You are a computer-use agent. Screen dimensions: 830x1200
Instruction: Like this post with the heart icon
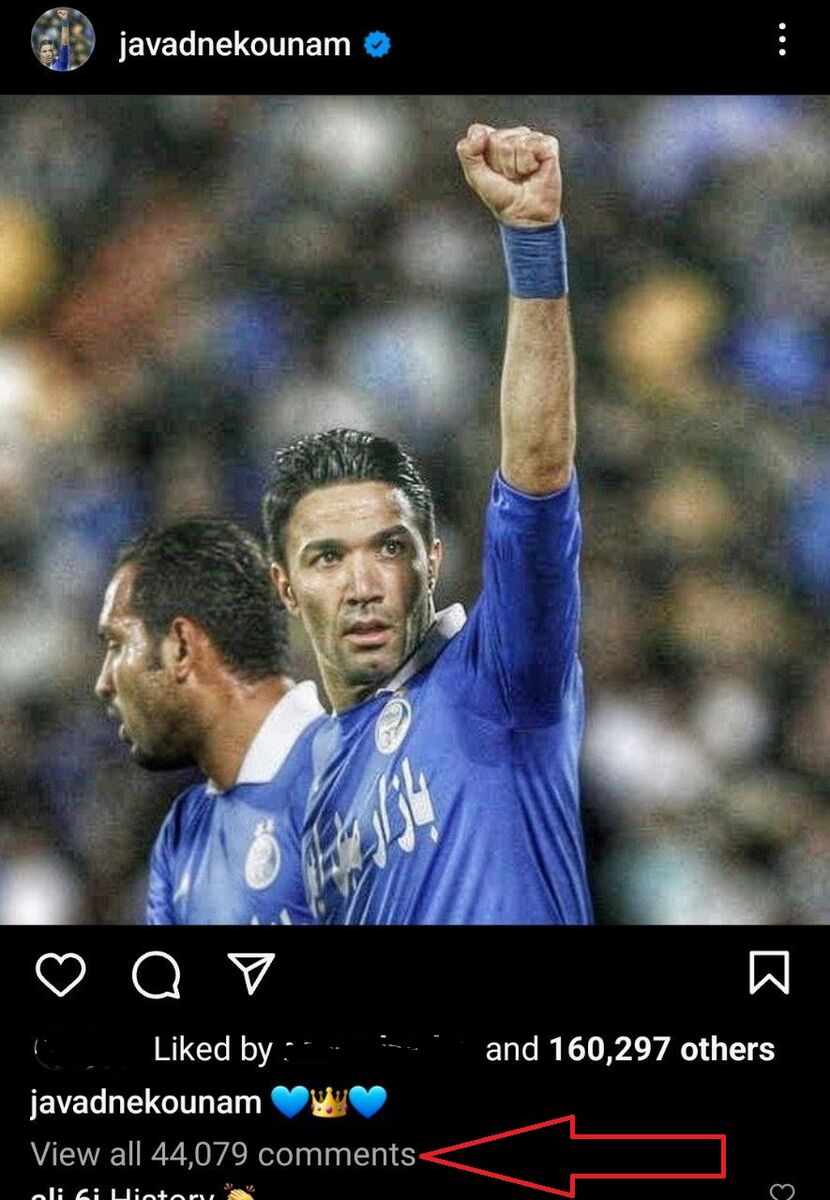tap(60, 973)
